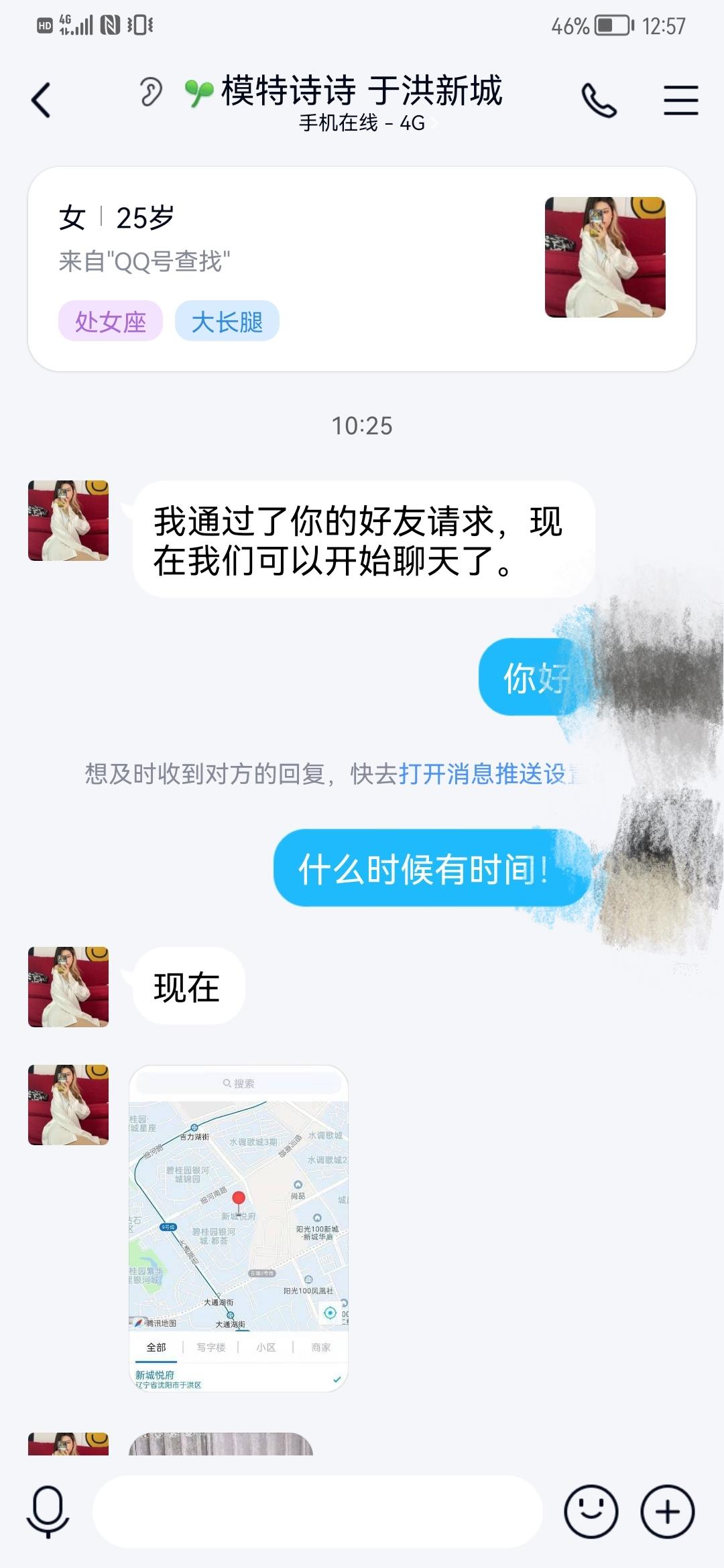Screen dimensions: 724x1568
Task: Open the contact's profile card photo
Action: [605, 257]
